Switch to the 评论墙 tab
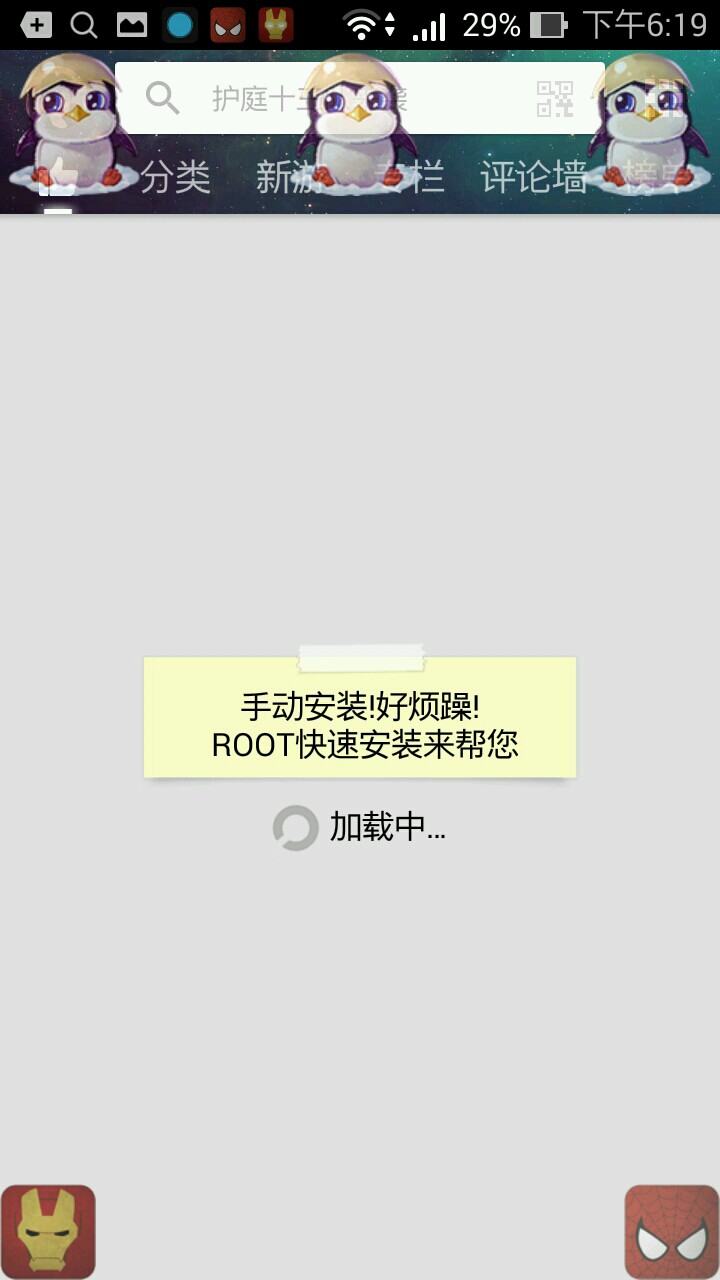720x1280 pixels. 533,177
